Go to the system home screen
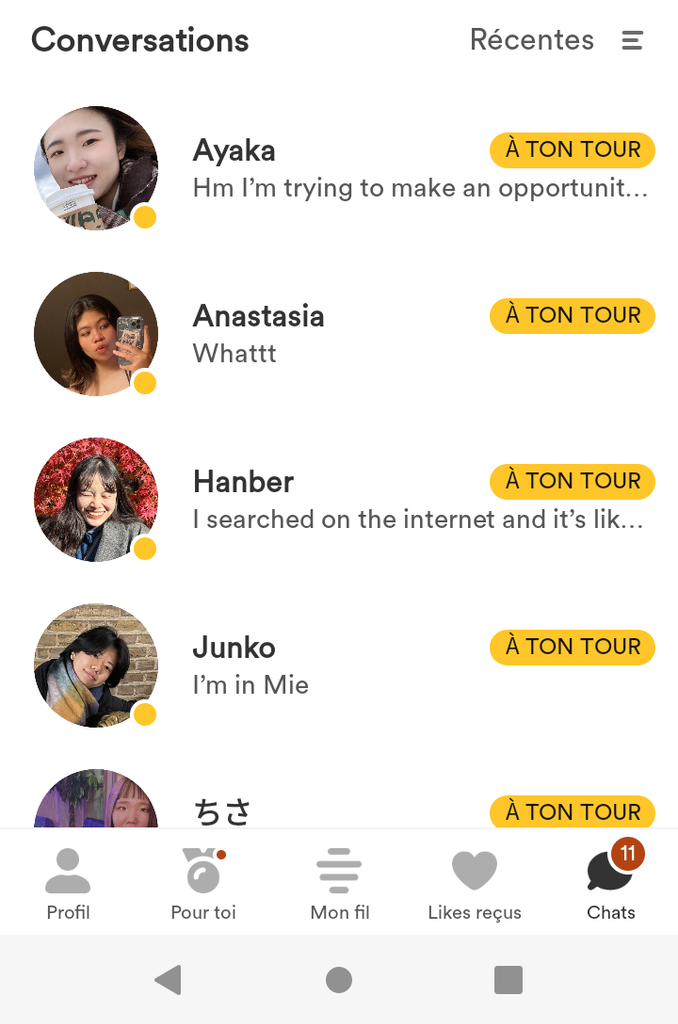Viewport: 678px width, 1024px height. (339, 980)
